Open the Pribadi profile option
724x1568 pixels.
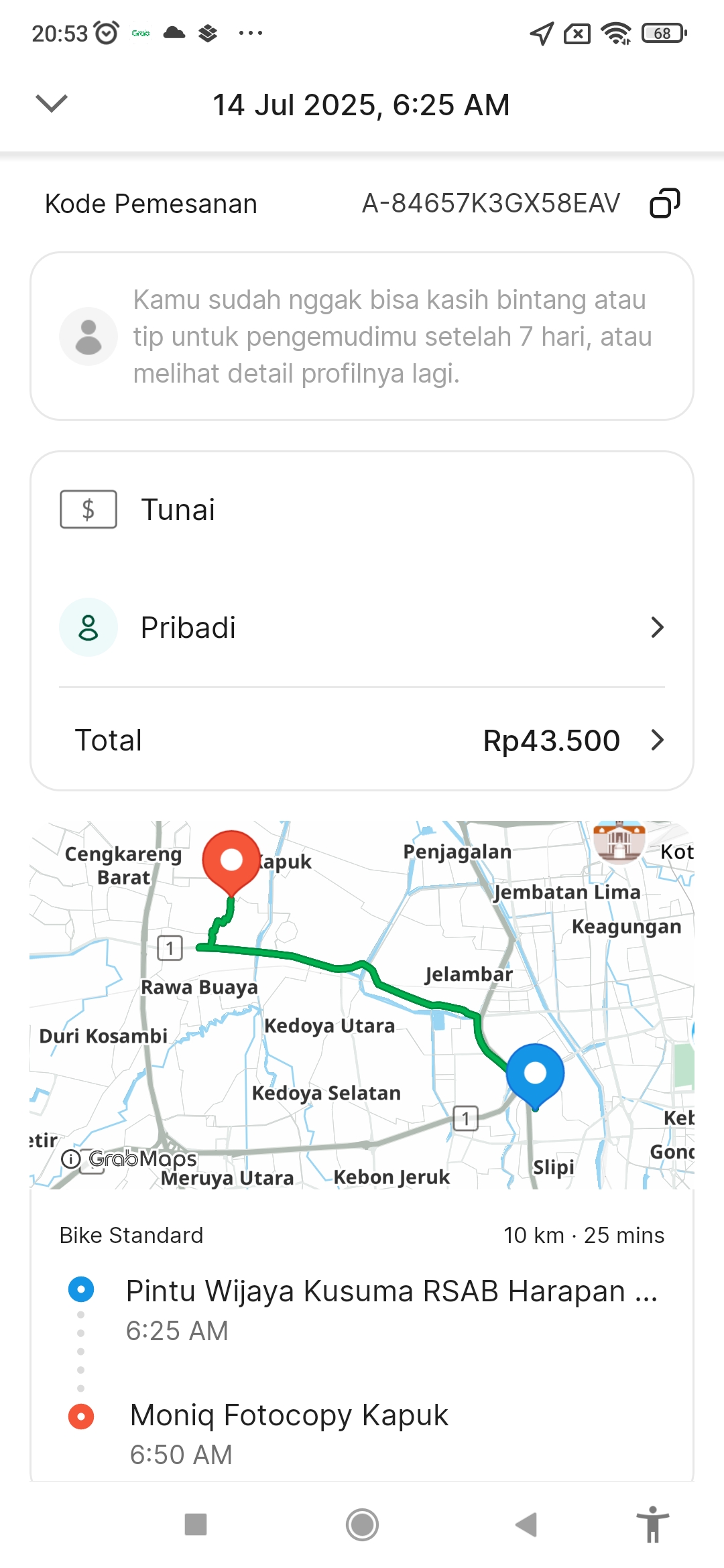(x=362, y=628)
